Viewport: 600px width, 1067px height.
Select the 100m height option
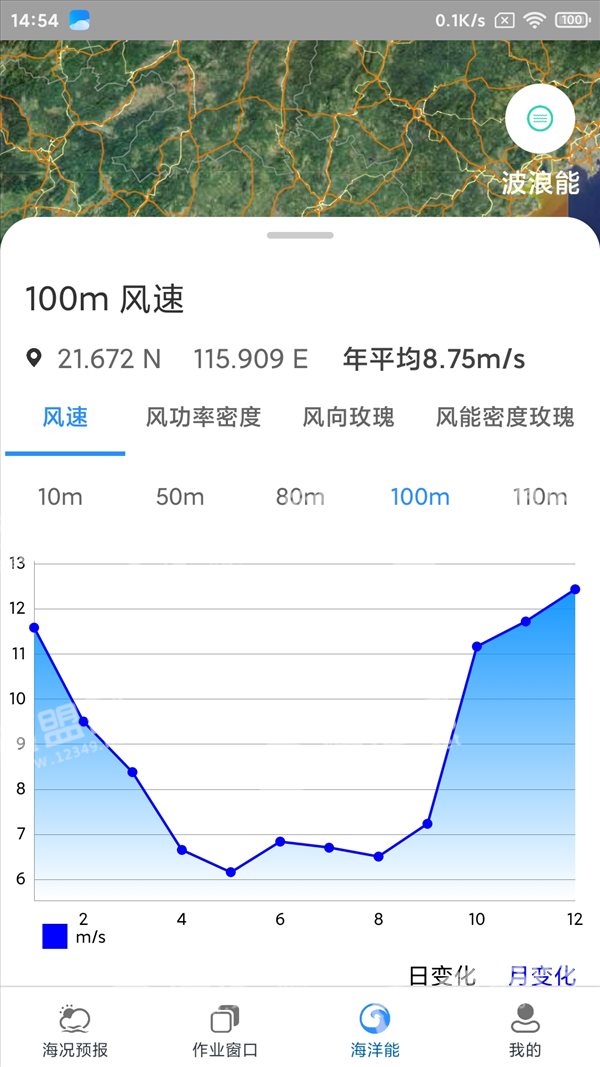click(x=420, y=497)
